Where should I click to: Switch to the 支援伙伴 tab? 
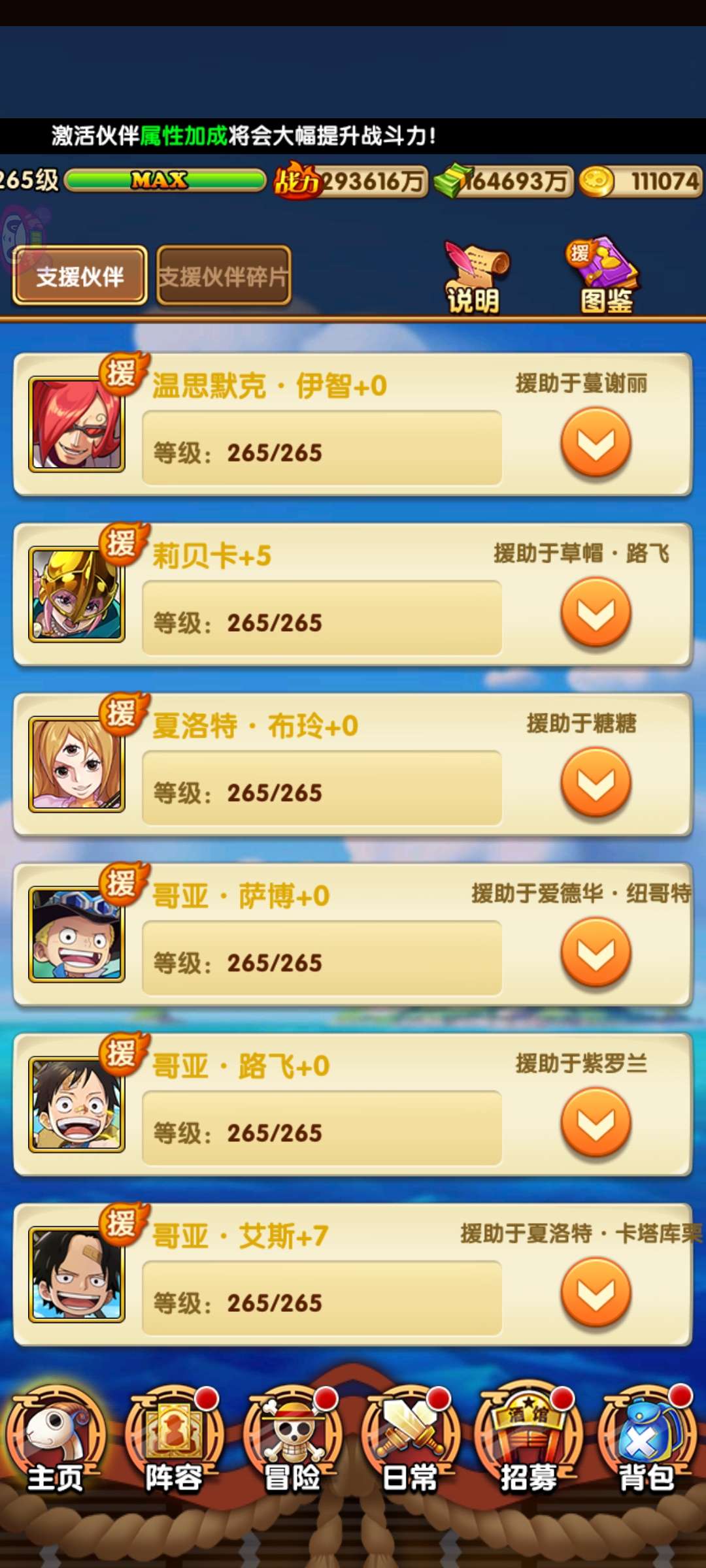[80, 276]
